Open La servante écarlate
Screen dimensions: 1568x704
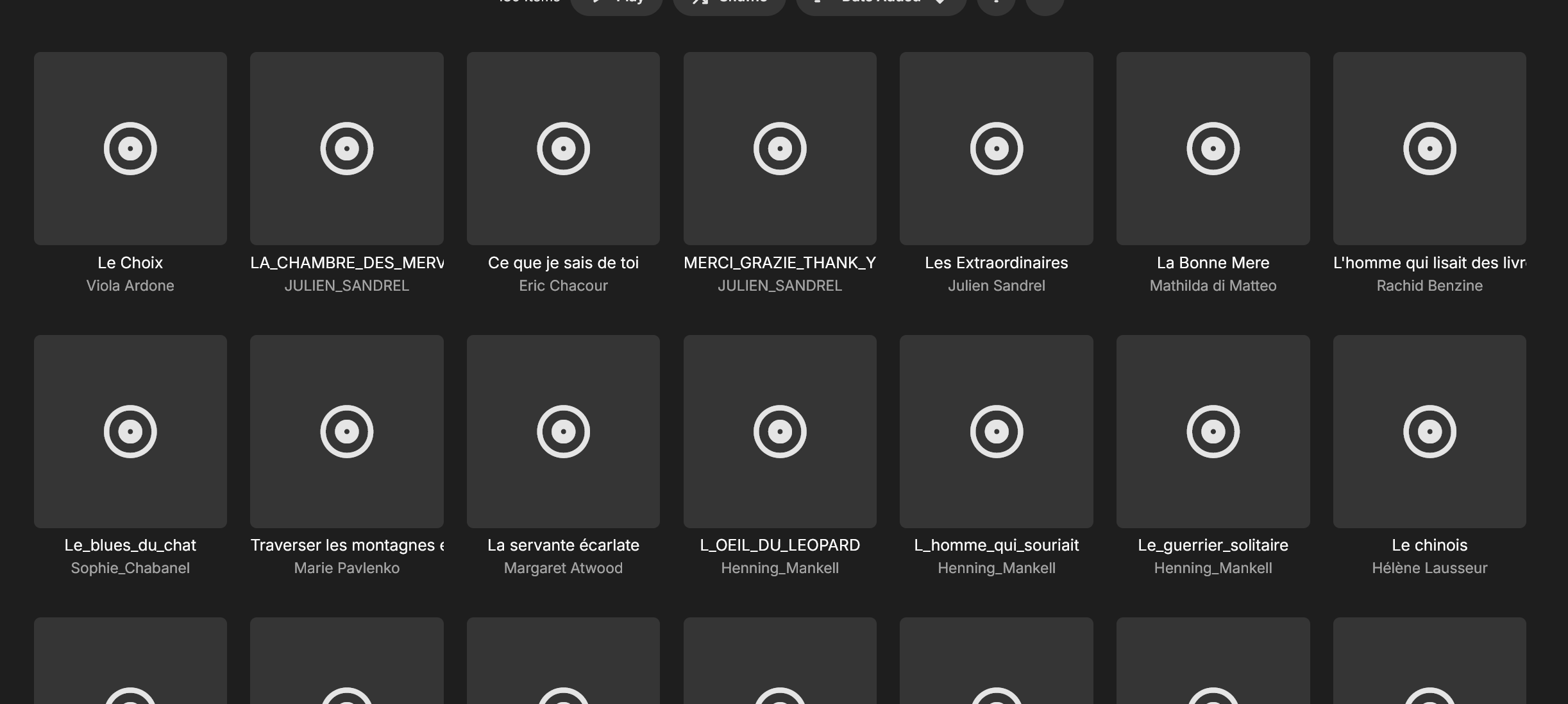point(563,431)
